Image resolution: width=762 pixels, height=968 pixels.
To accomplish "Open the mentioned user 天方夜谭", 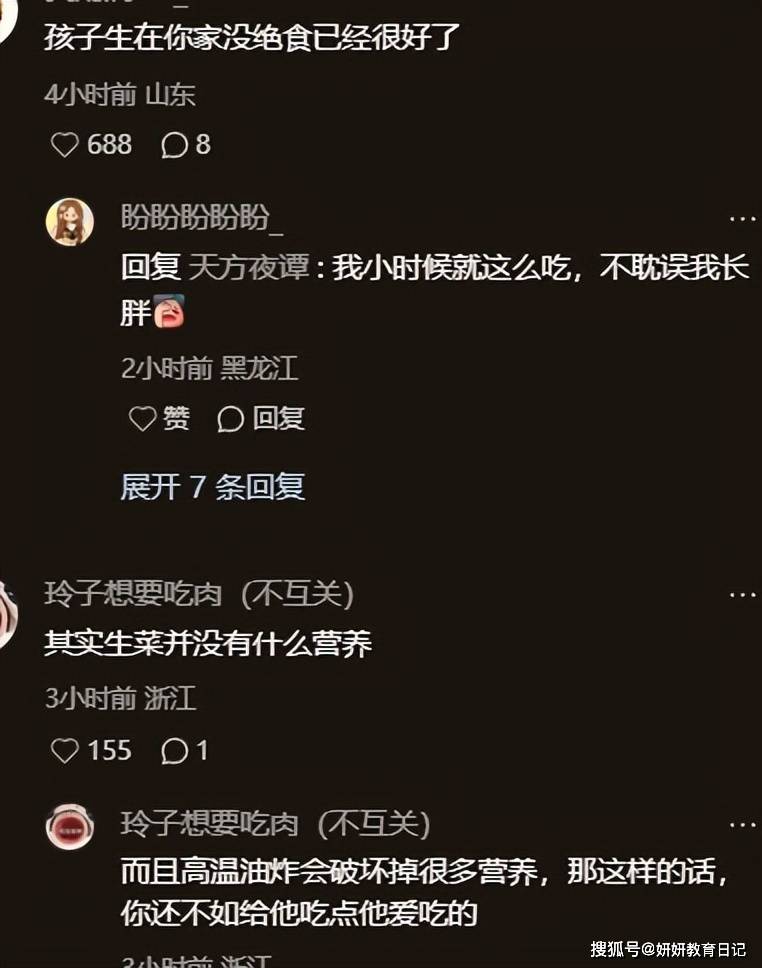I will [248, 267].
